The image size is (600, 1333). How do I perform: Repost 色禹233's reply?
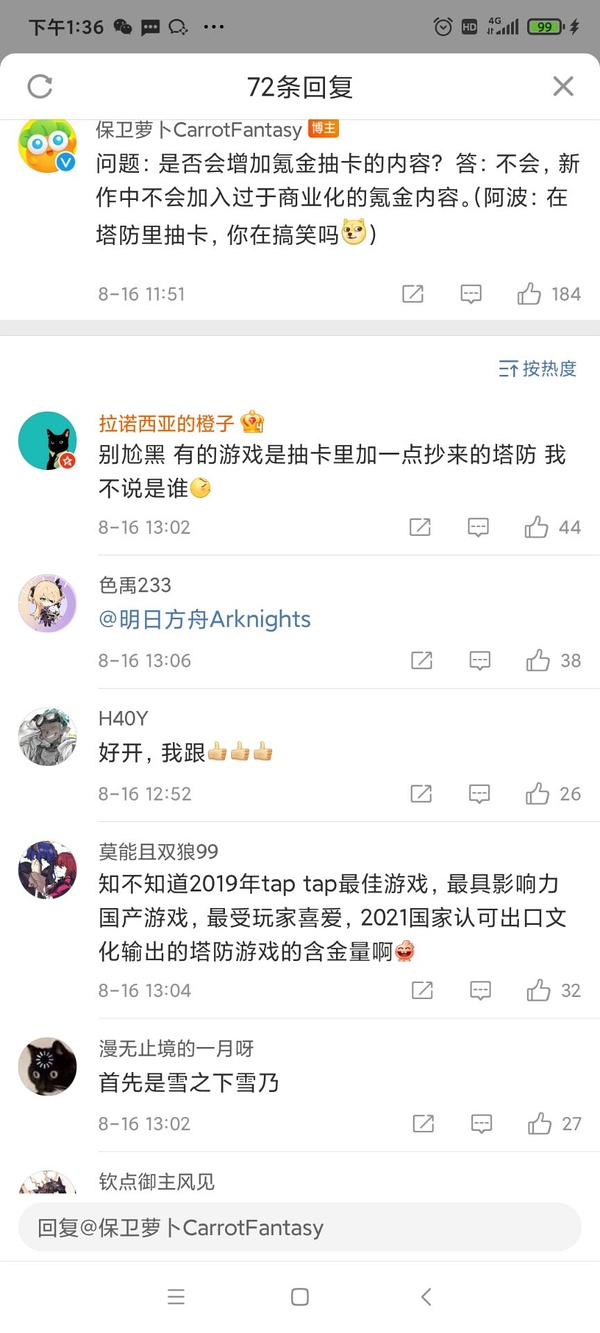[422, 660]
